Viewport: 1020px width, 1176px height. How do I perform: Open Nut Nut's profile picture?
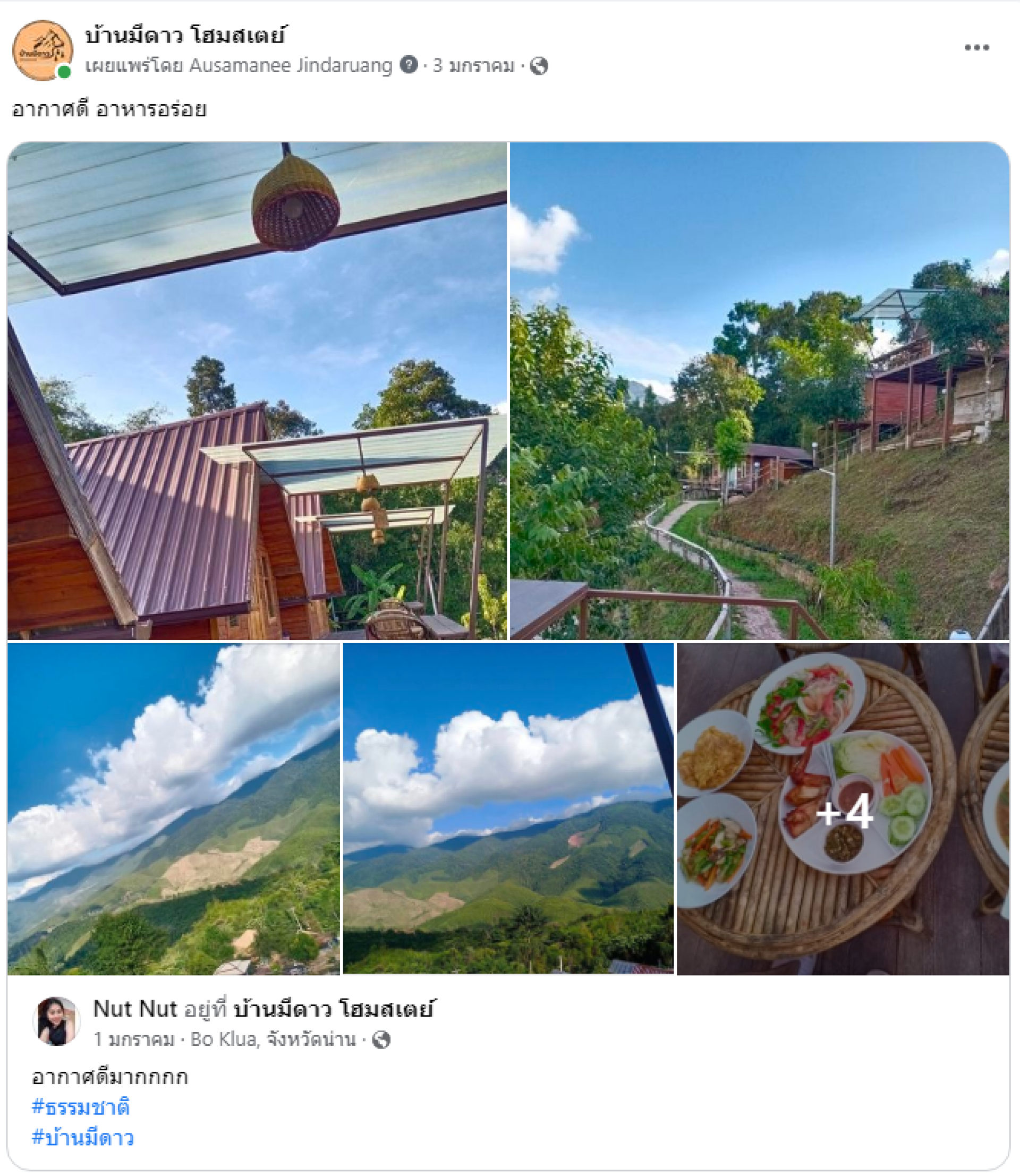[x=56, y=1021]
